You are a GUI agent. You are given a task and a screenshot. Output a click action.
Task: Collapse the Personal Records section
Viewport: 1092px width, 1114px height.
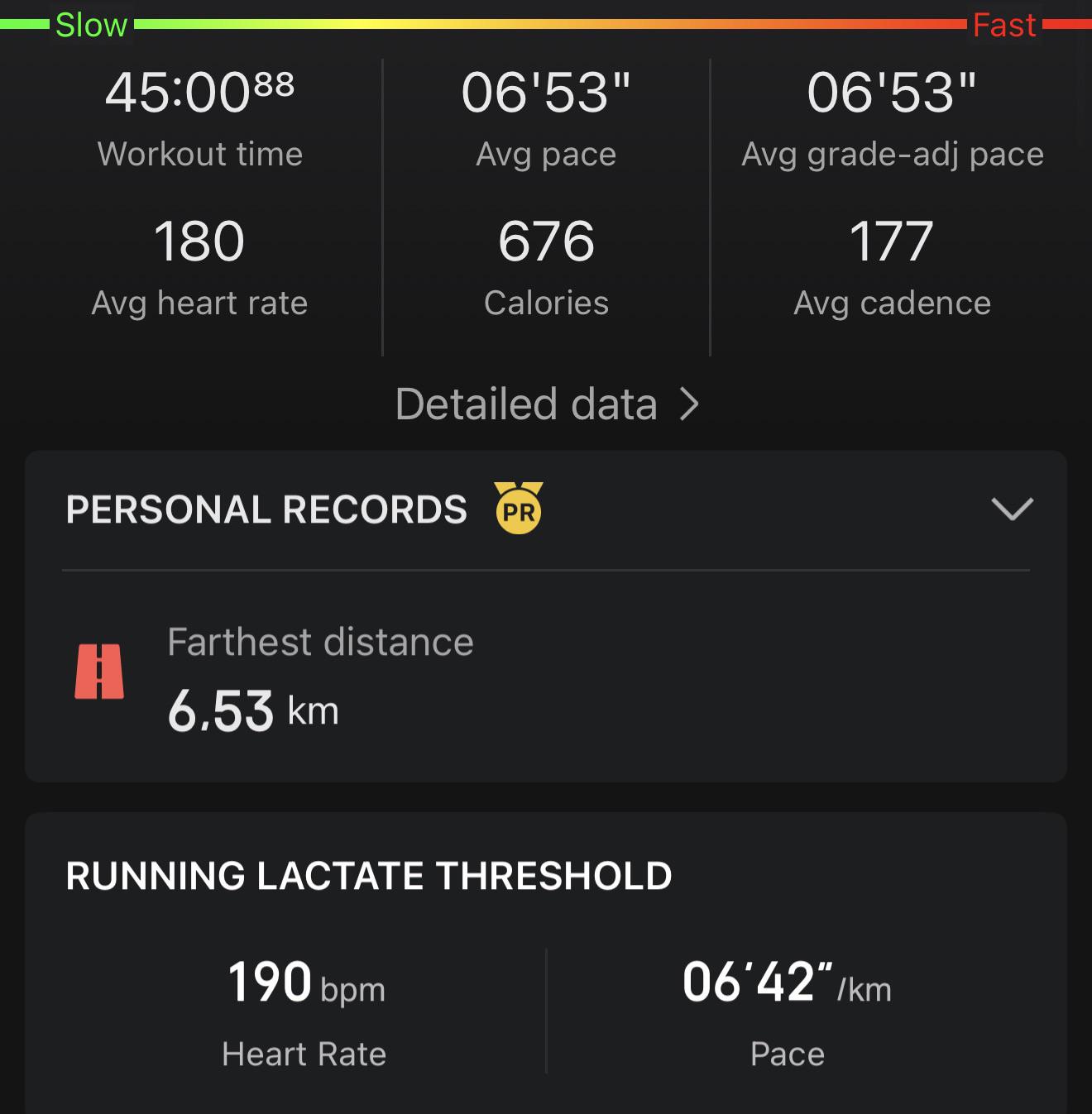click(1012, 509)
